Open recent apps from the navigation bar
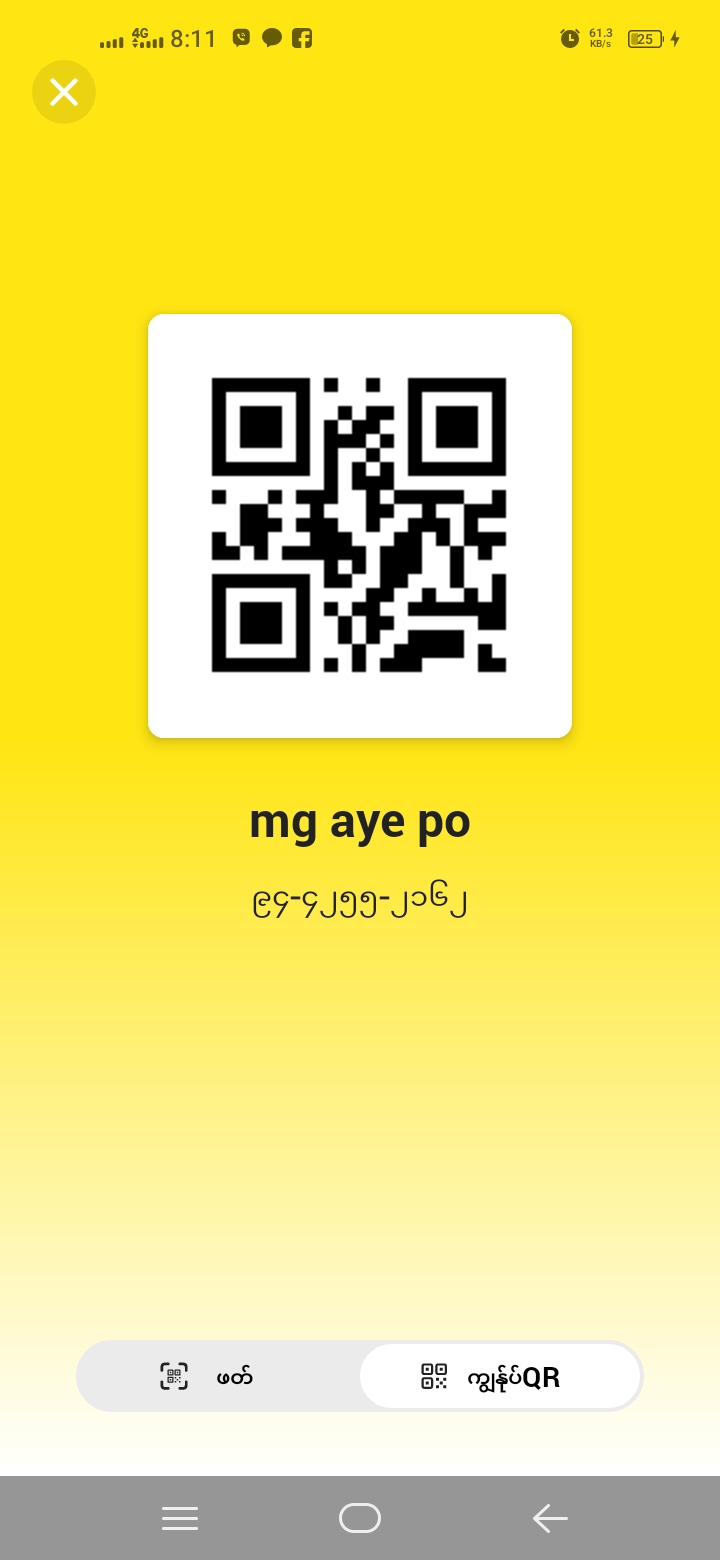Screen dimensions: 720x1560 coord(180,1518)
